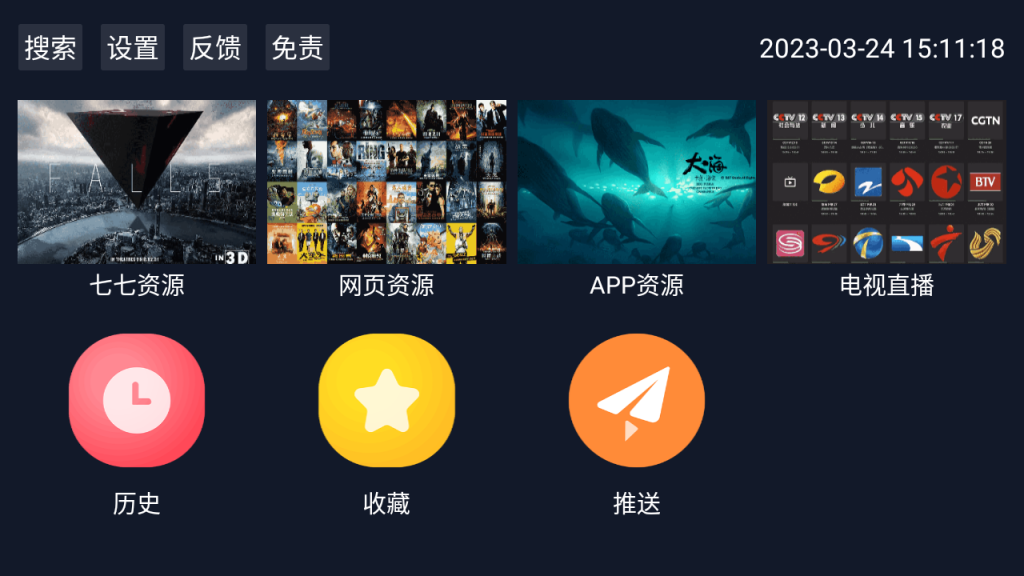1024x576 pixels.
Task: Open the APP资源 tile
Action: (637, 182)
